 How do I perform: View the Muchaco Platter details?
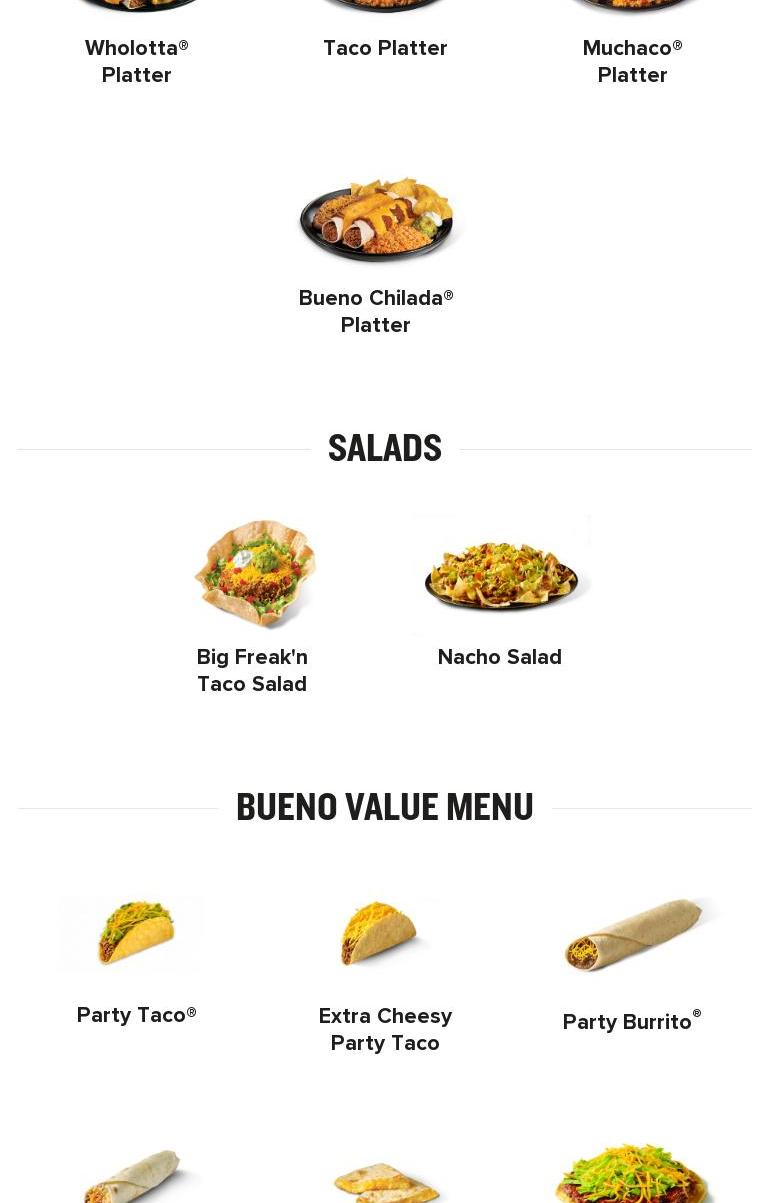[x=632, y=61]
